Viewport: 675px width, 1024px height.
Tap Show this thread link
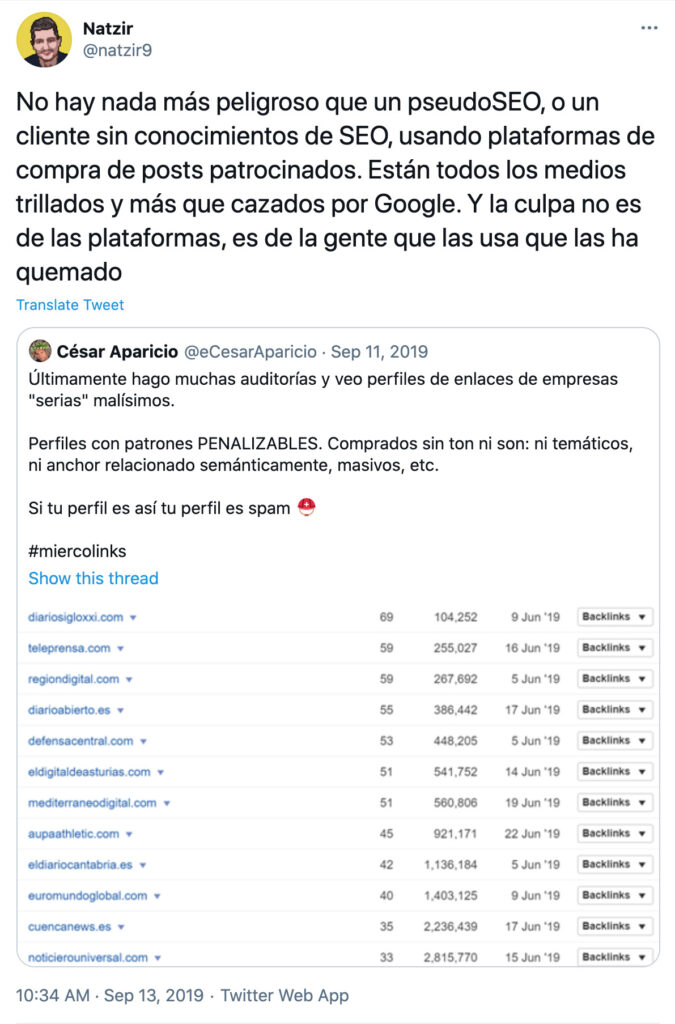[x=93, y=578]
